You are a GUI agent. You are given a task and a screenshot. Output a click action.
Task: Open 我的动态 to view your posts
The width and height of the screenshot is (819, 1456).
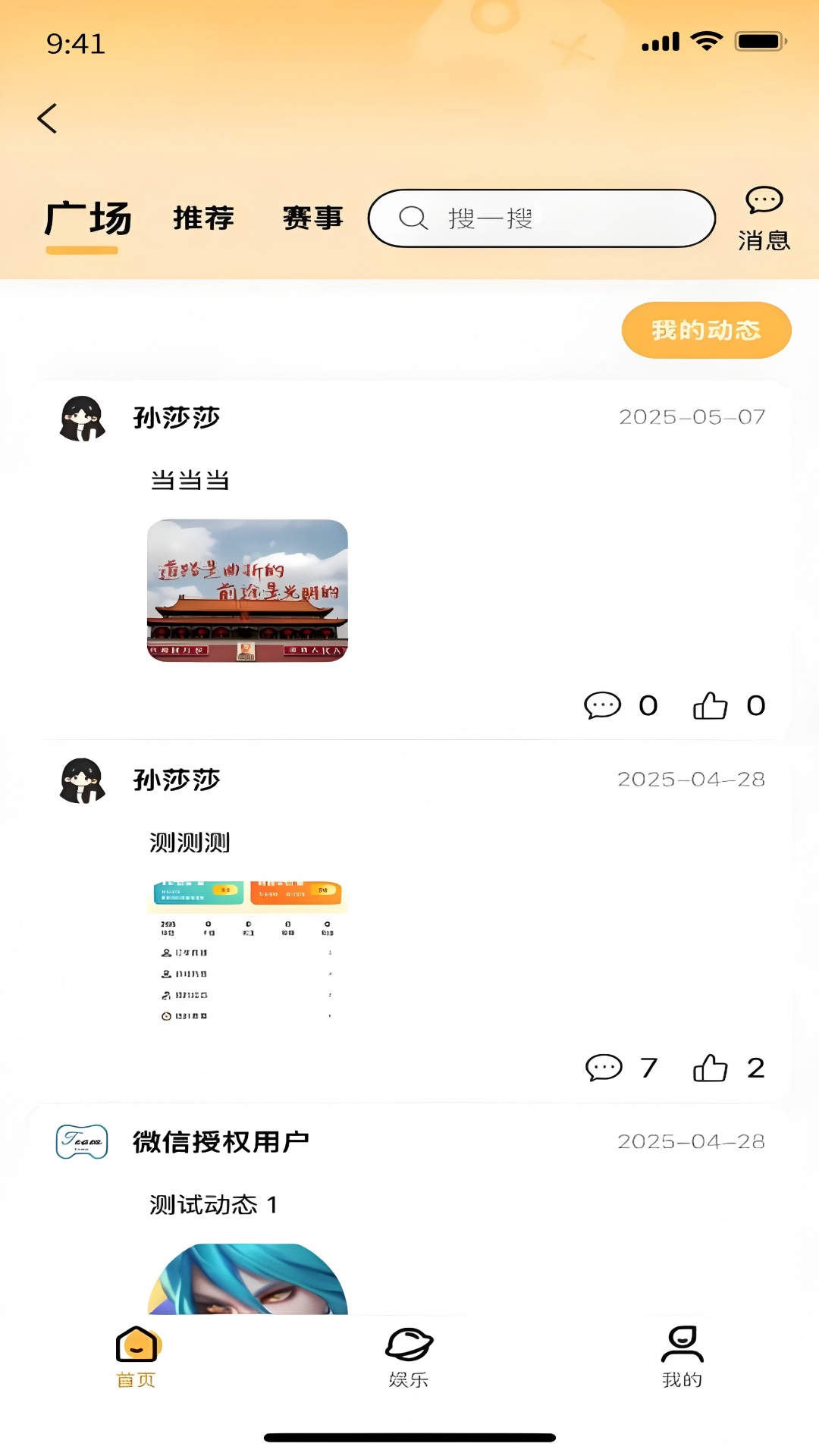click(705, 329)
